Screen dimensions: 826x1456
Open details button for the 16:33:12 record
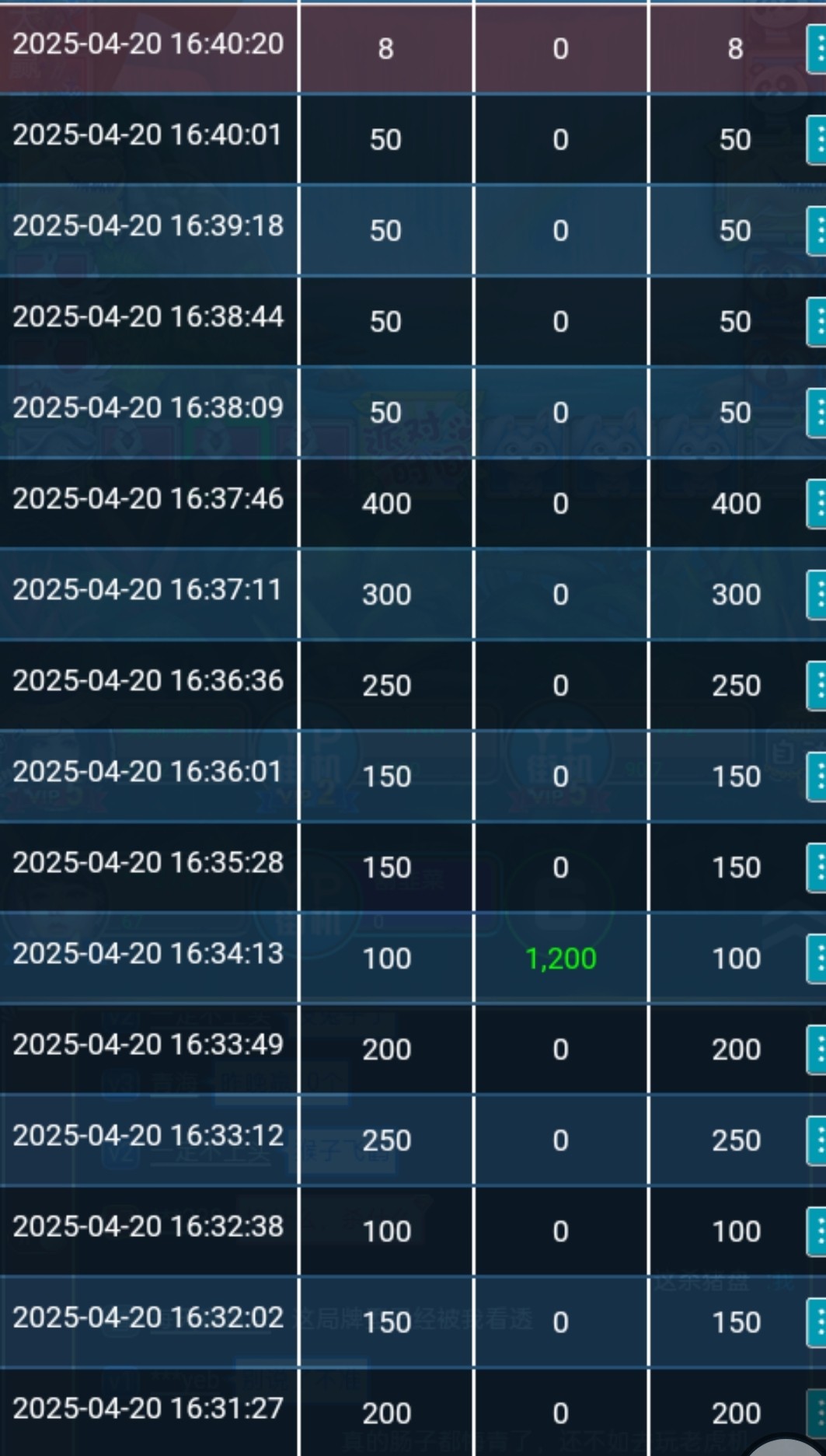coord(817,1140)
